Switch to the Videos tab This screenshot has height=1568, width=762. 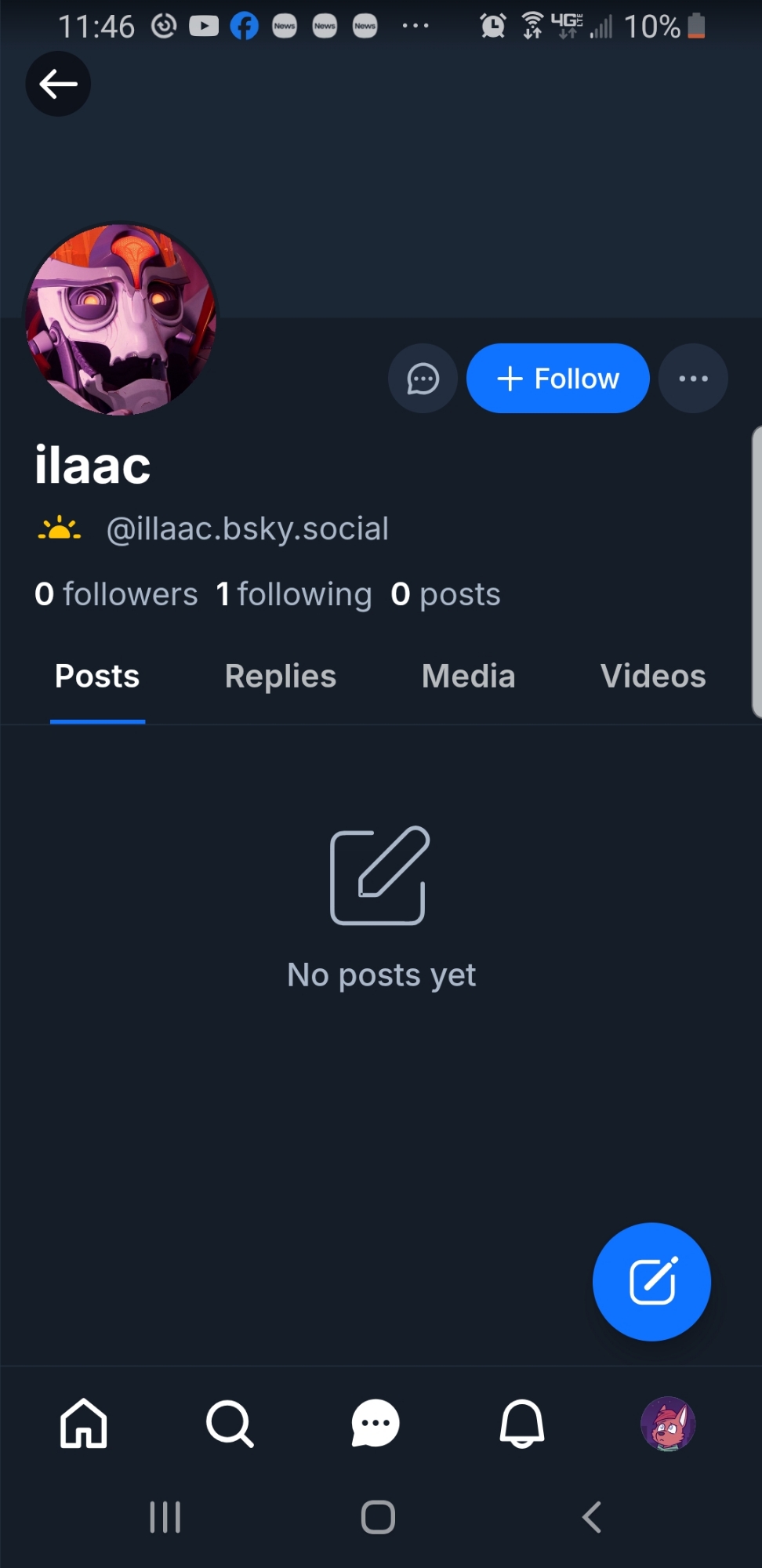[653, 677]
